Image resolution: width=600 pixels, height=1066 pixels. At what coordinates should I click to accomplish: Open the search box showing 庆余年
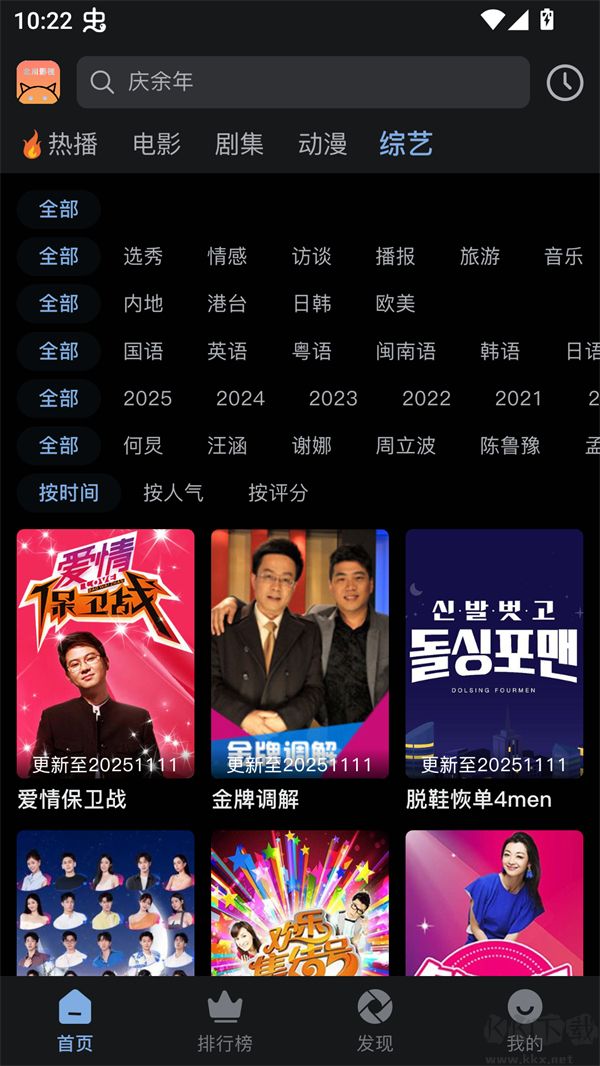pos(302,82)
